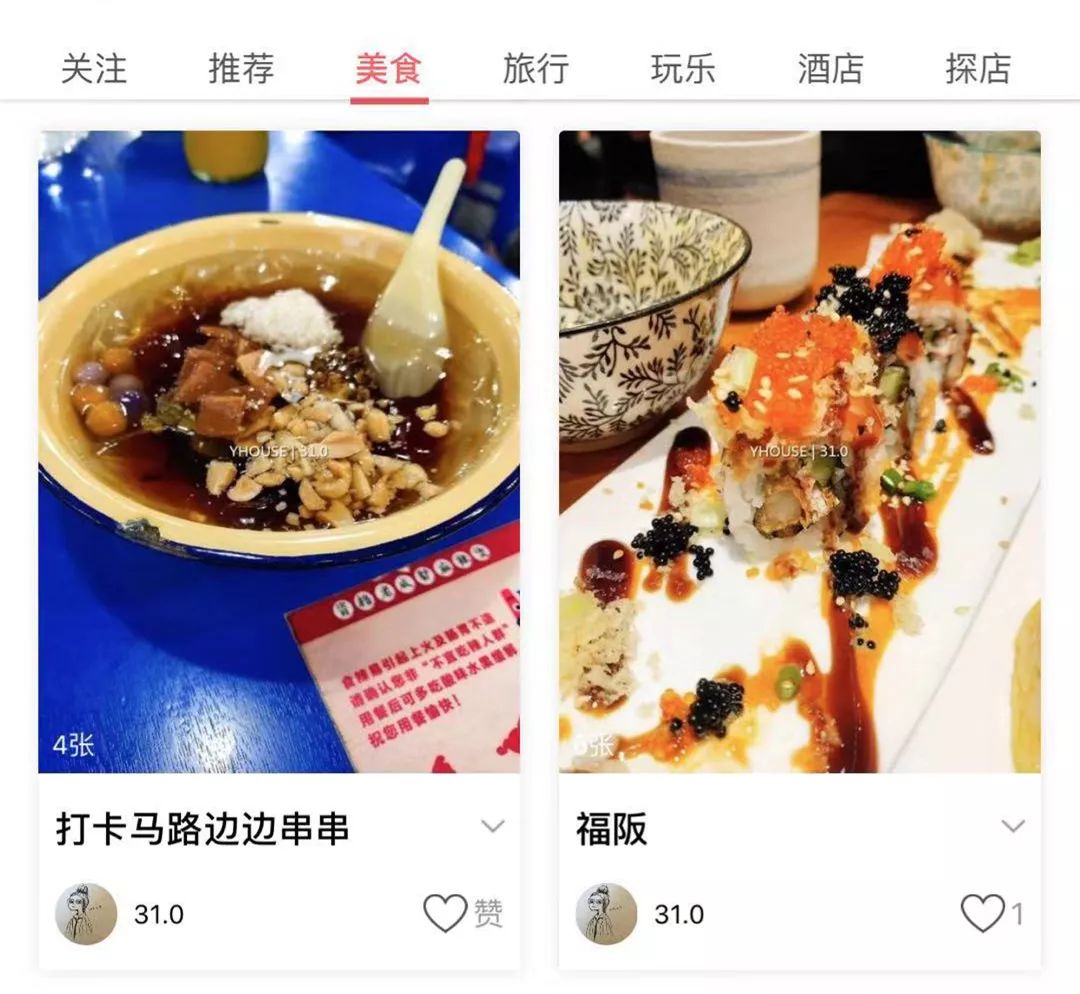Expand the chevron beside 打卡马路边边串串

[492, 826]
